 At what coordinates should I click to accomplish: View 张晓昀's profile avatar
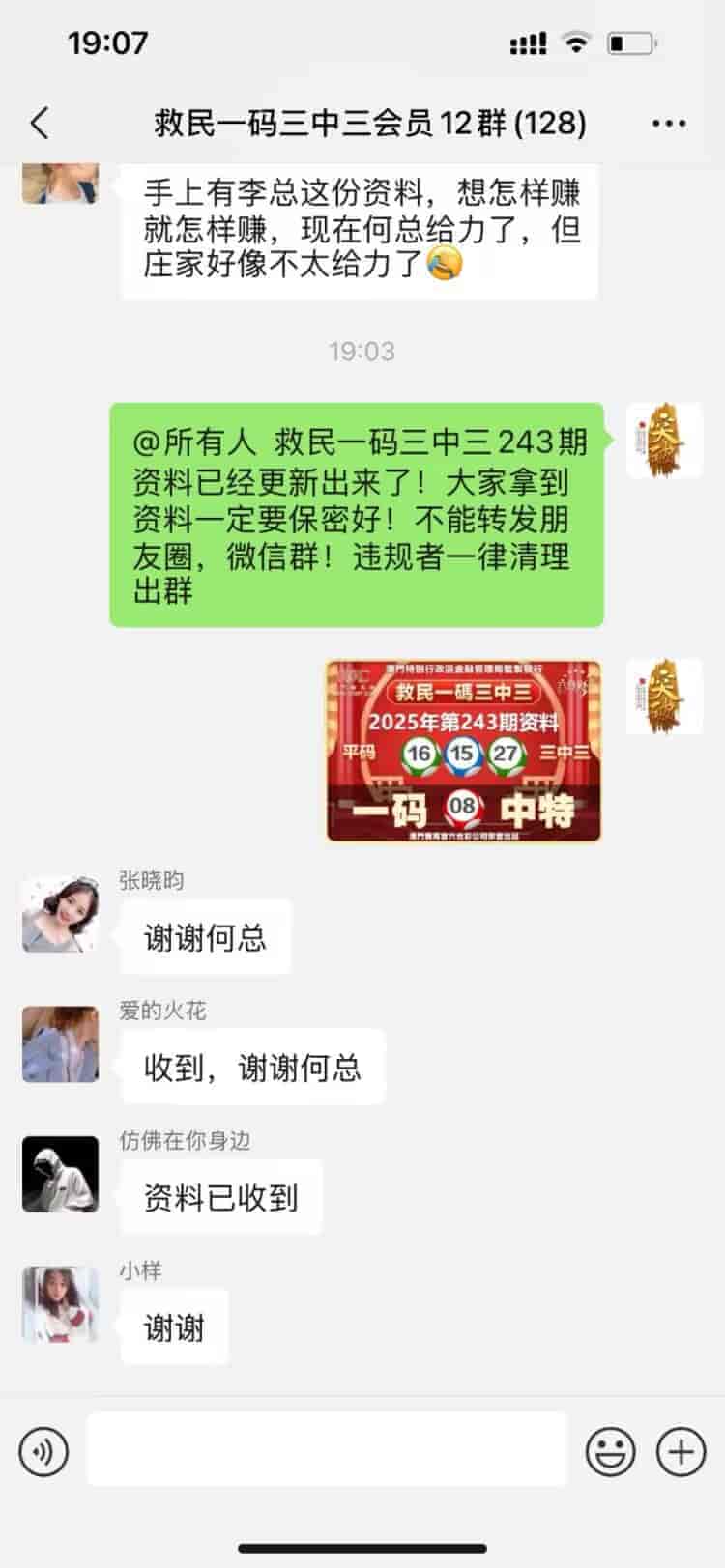[x=60, y=914]
